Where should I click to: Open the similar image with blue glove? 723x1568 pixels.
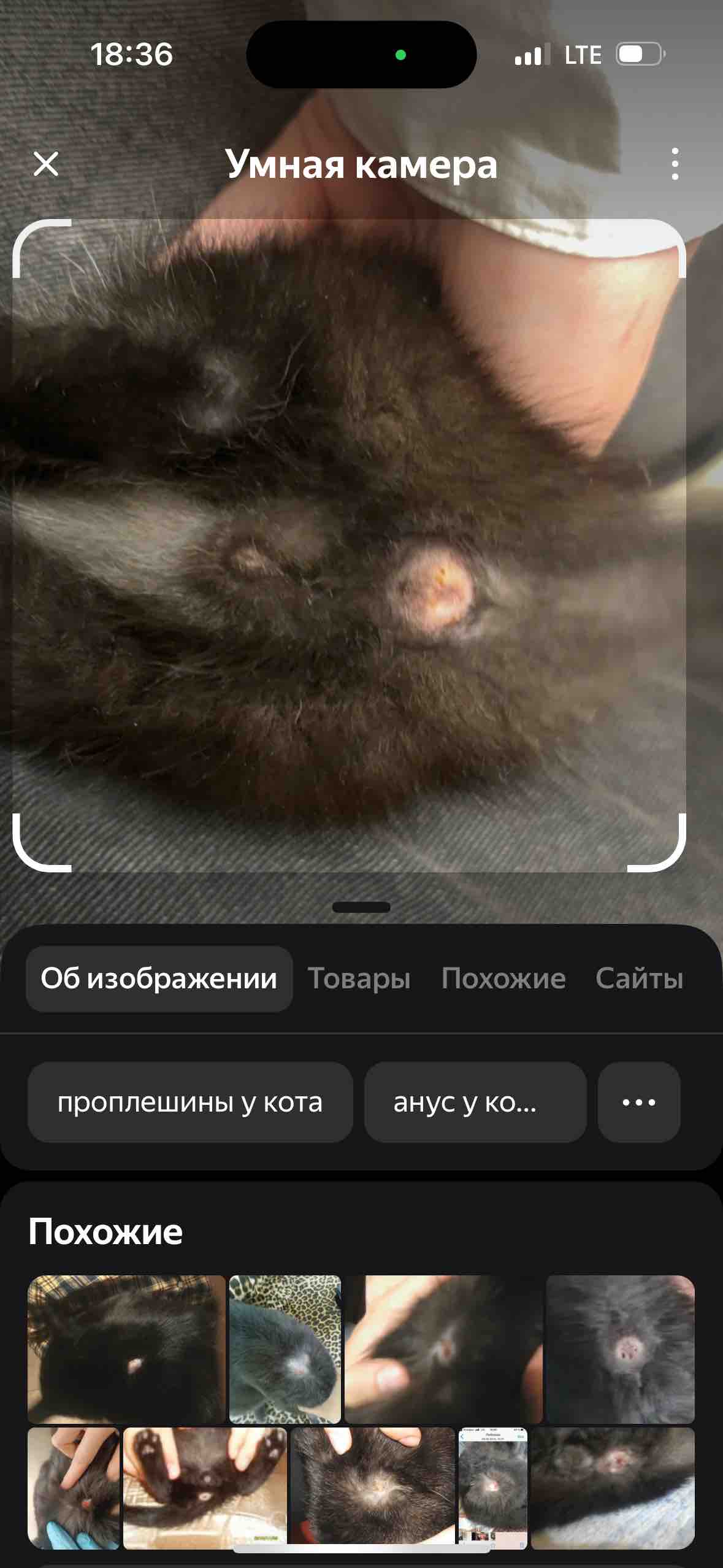(74, 1488)
